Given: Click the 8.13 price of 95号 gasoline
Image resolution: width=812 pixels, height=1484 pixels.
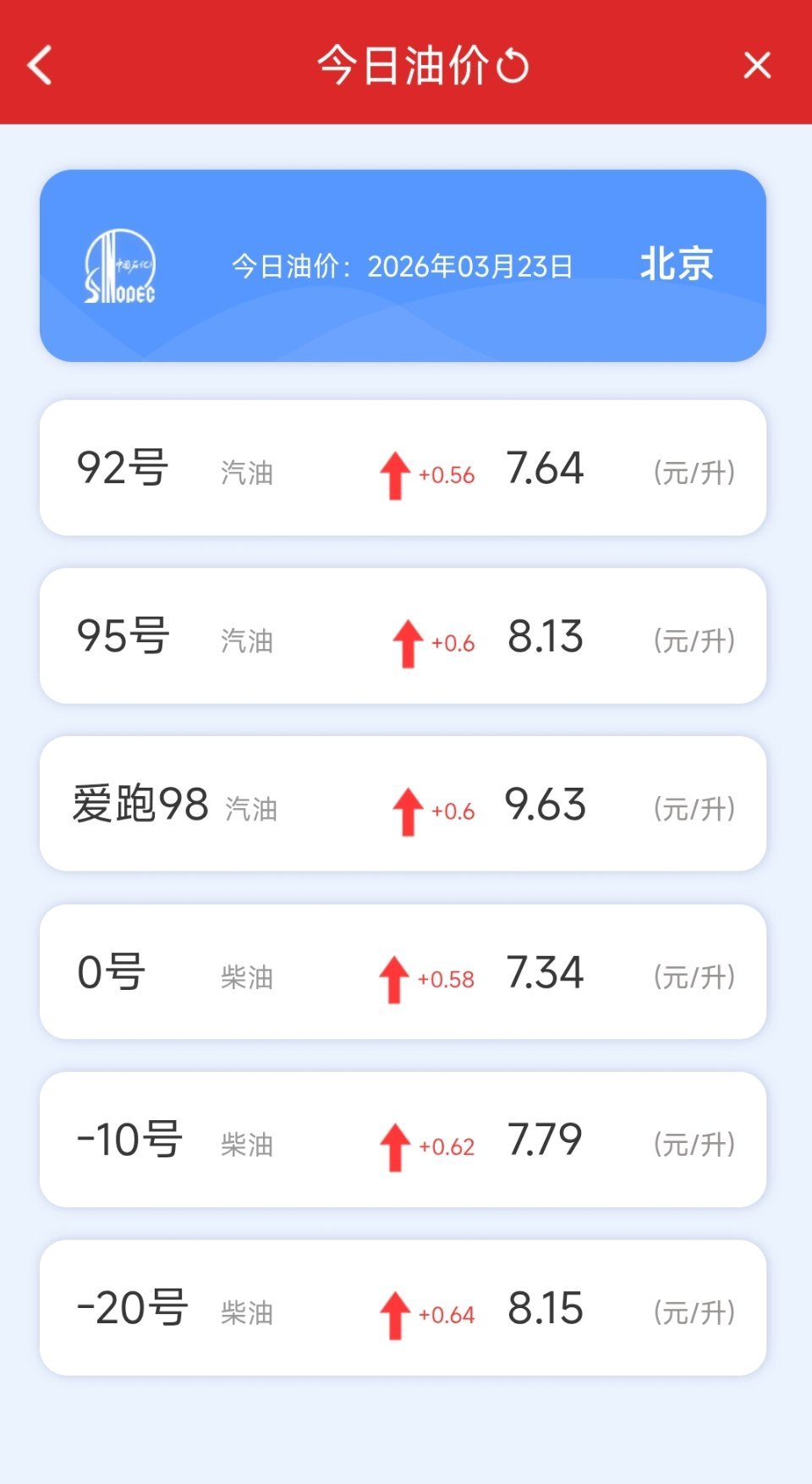Looking at the screenshot, I should (546, 636).
